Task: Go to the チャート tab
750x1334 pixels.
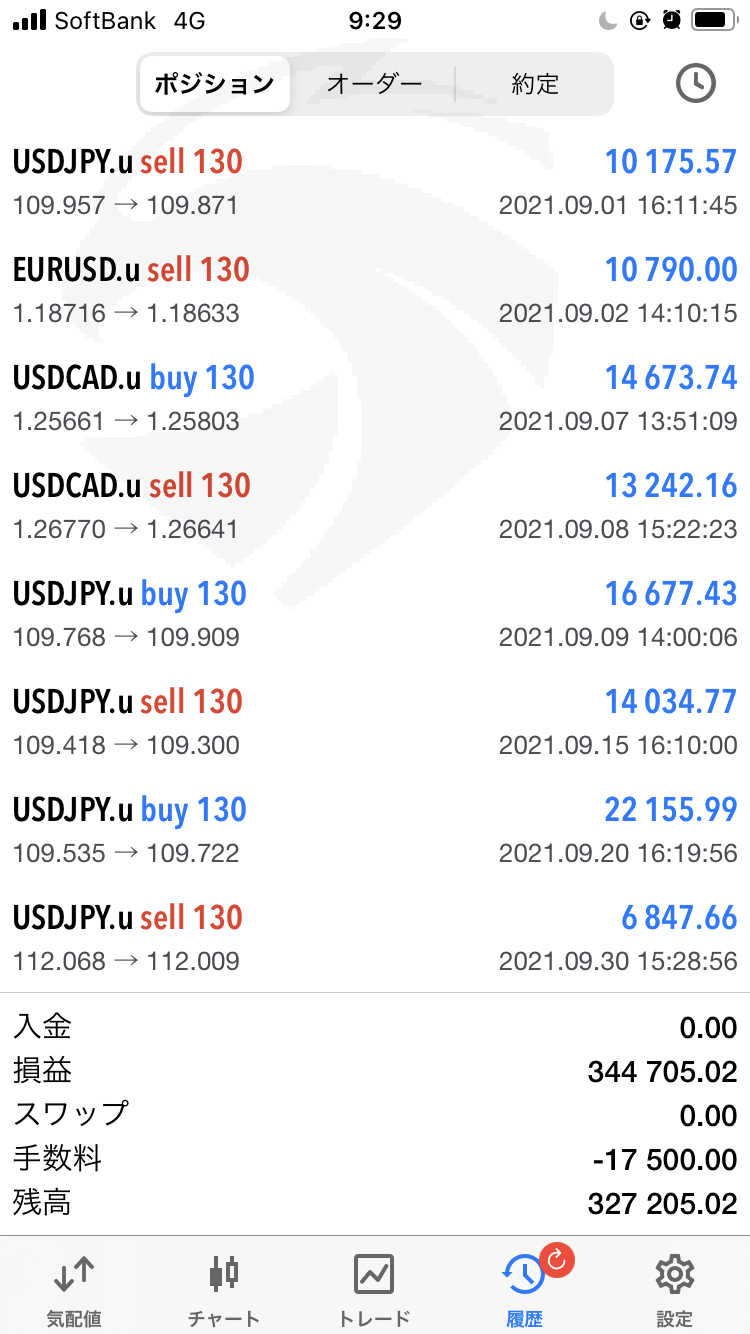Action: click(224, 1288)
